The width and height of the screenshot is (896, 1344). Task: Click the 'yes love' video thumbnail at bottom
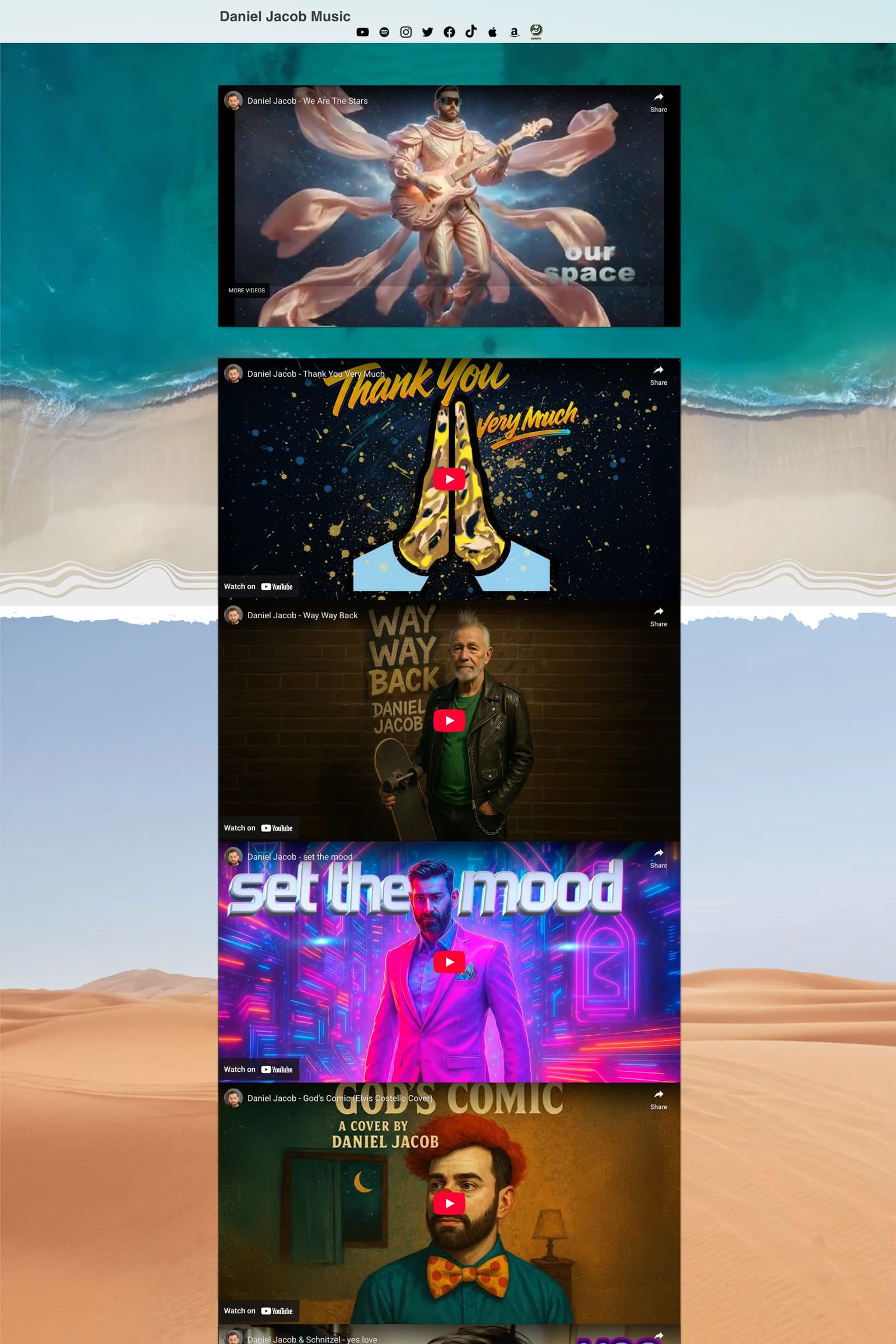pyautogui.click(x=449, y=1337)
